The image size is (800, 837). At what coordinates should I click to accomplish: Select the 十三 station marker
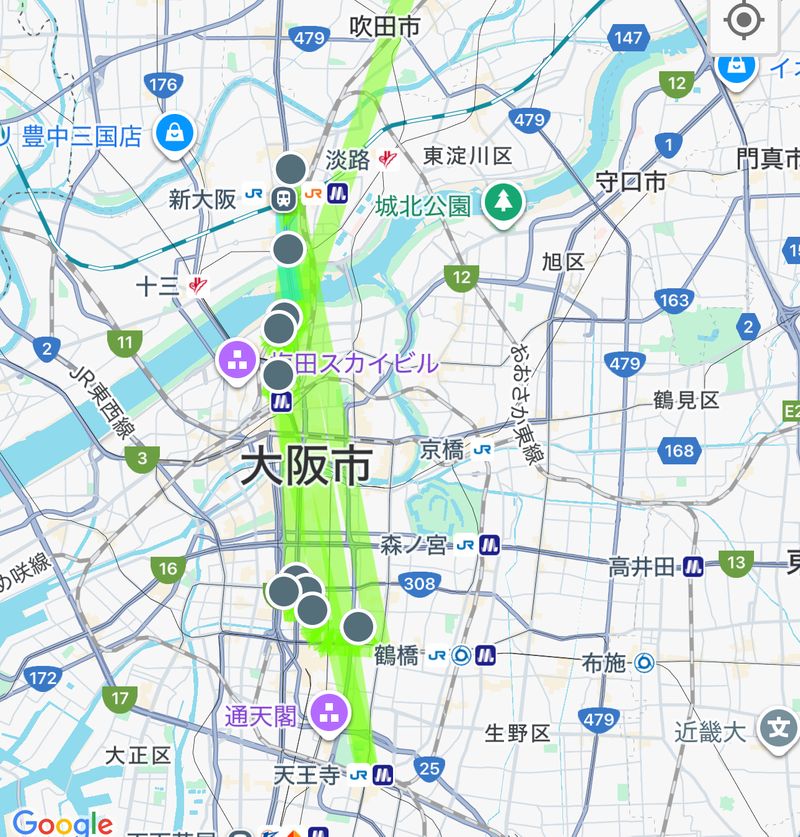(x=198, y=286)
